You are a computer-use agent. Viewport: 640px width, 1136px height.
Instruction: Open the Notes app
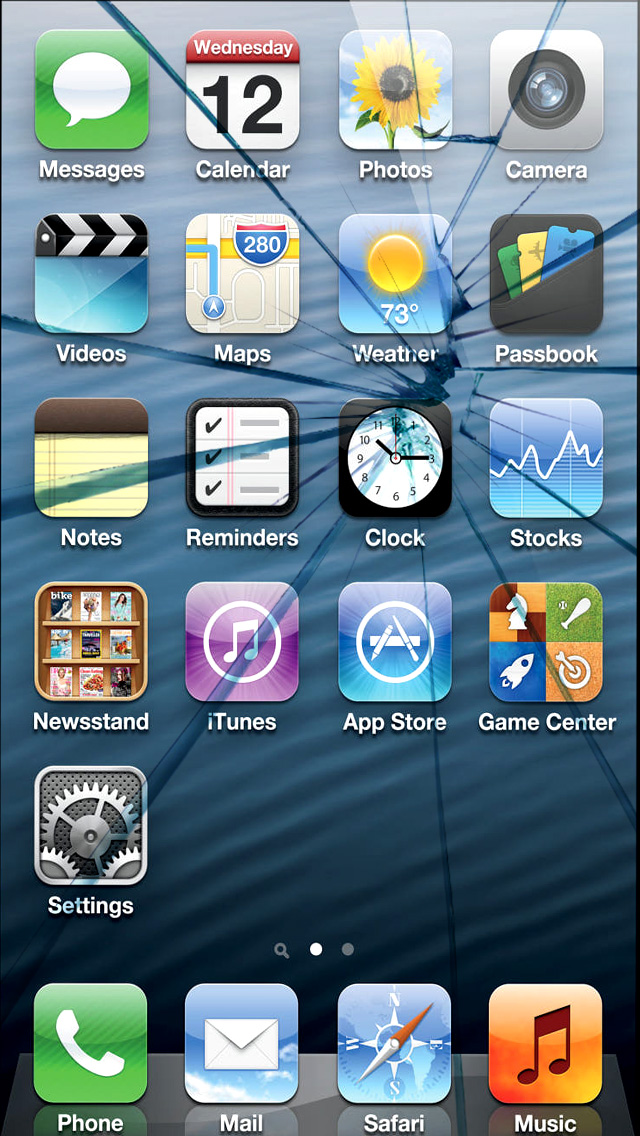91,458
